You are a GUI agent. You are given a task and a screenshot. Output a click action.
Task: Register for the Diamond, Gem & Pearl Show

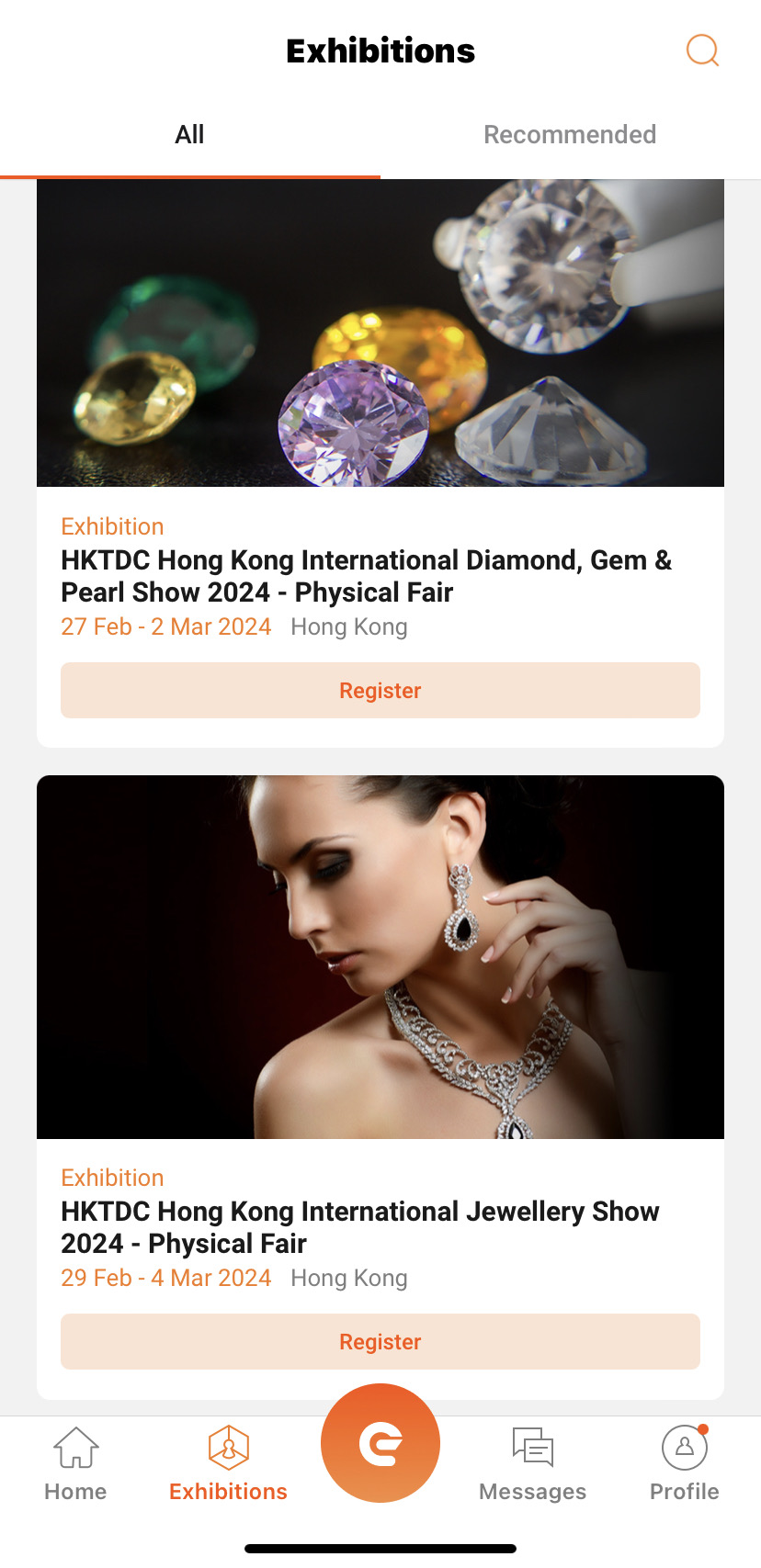click(x=380, y=691)
